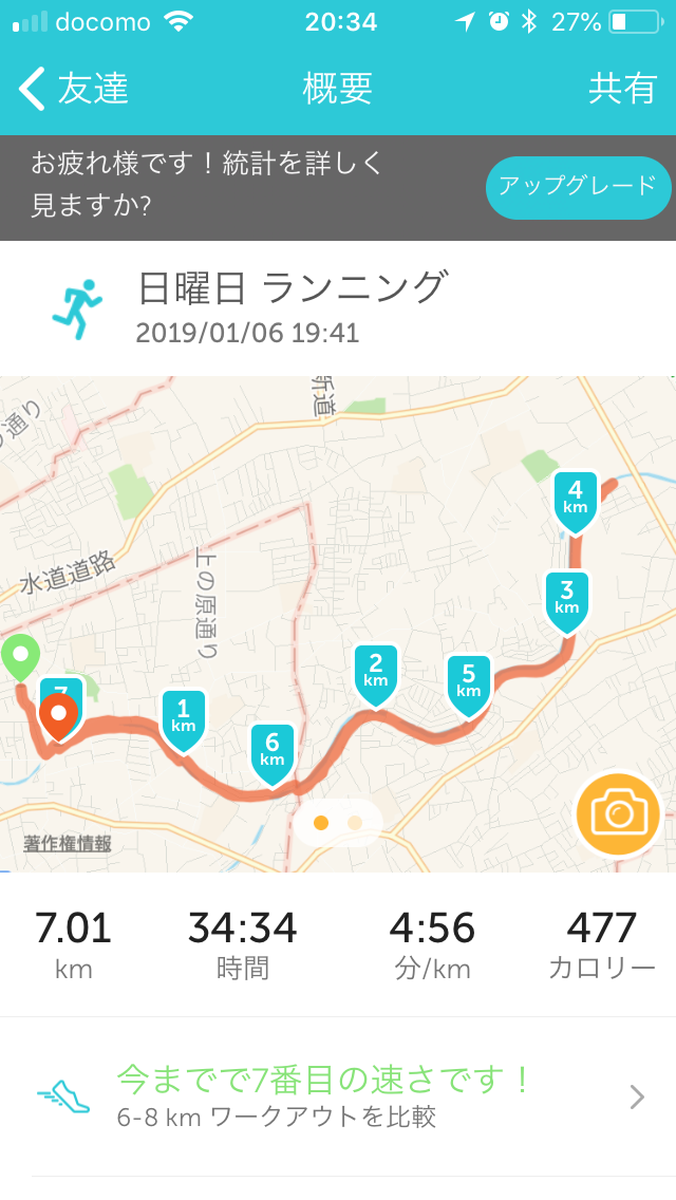Open the 著作権情報 link on map
Image resolution: width=676 pixels, height=1200 pixels.
pyautogui.click(x=68, y=844)
